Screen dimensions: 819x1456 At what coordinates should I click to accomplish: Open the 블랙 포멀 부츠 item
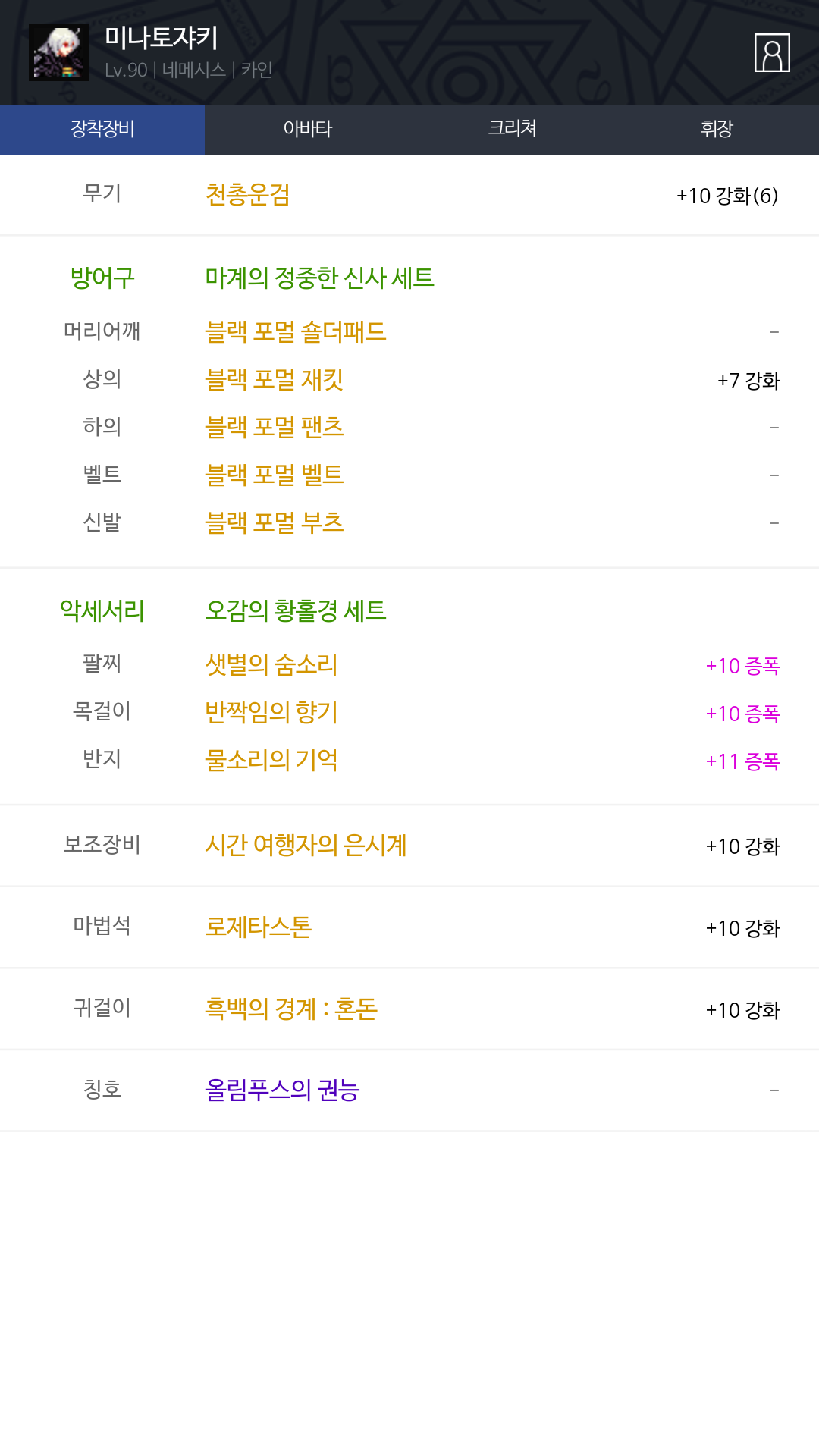point(275,522)
